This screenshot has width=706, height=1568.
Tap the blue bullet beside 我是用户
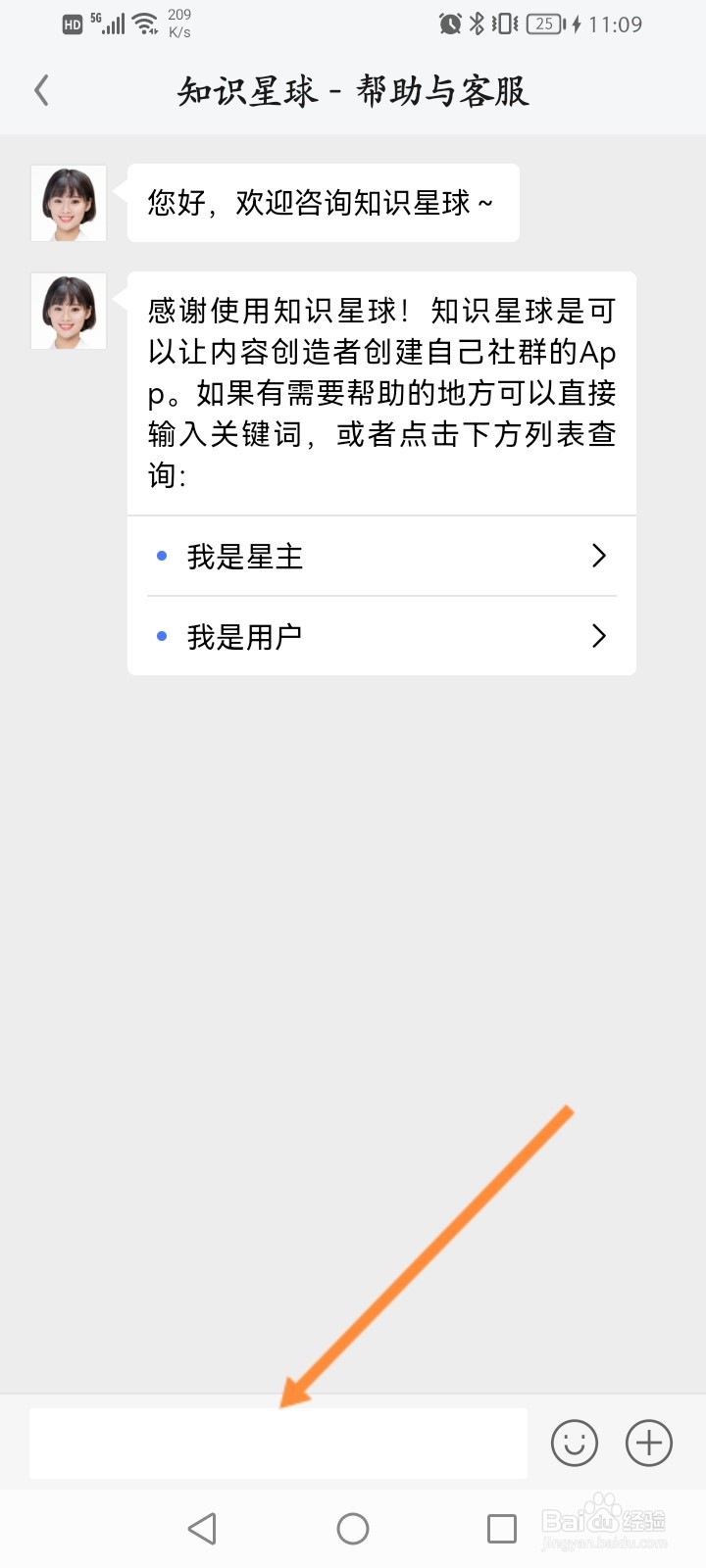click(x=162, y=636)
